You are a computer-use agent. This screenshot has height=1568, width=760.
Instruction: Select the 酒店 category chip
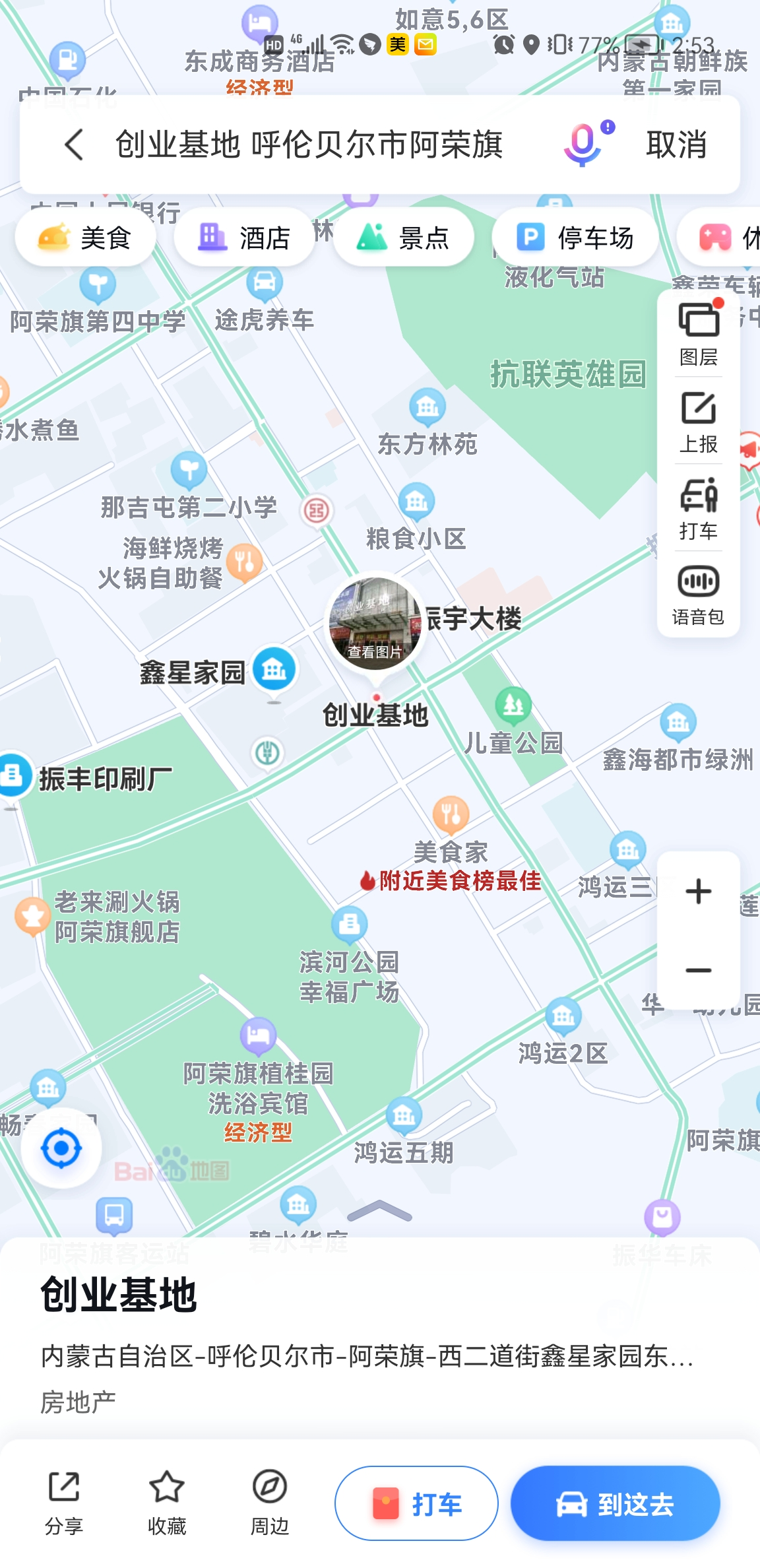(245, 238)
